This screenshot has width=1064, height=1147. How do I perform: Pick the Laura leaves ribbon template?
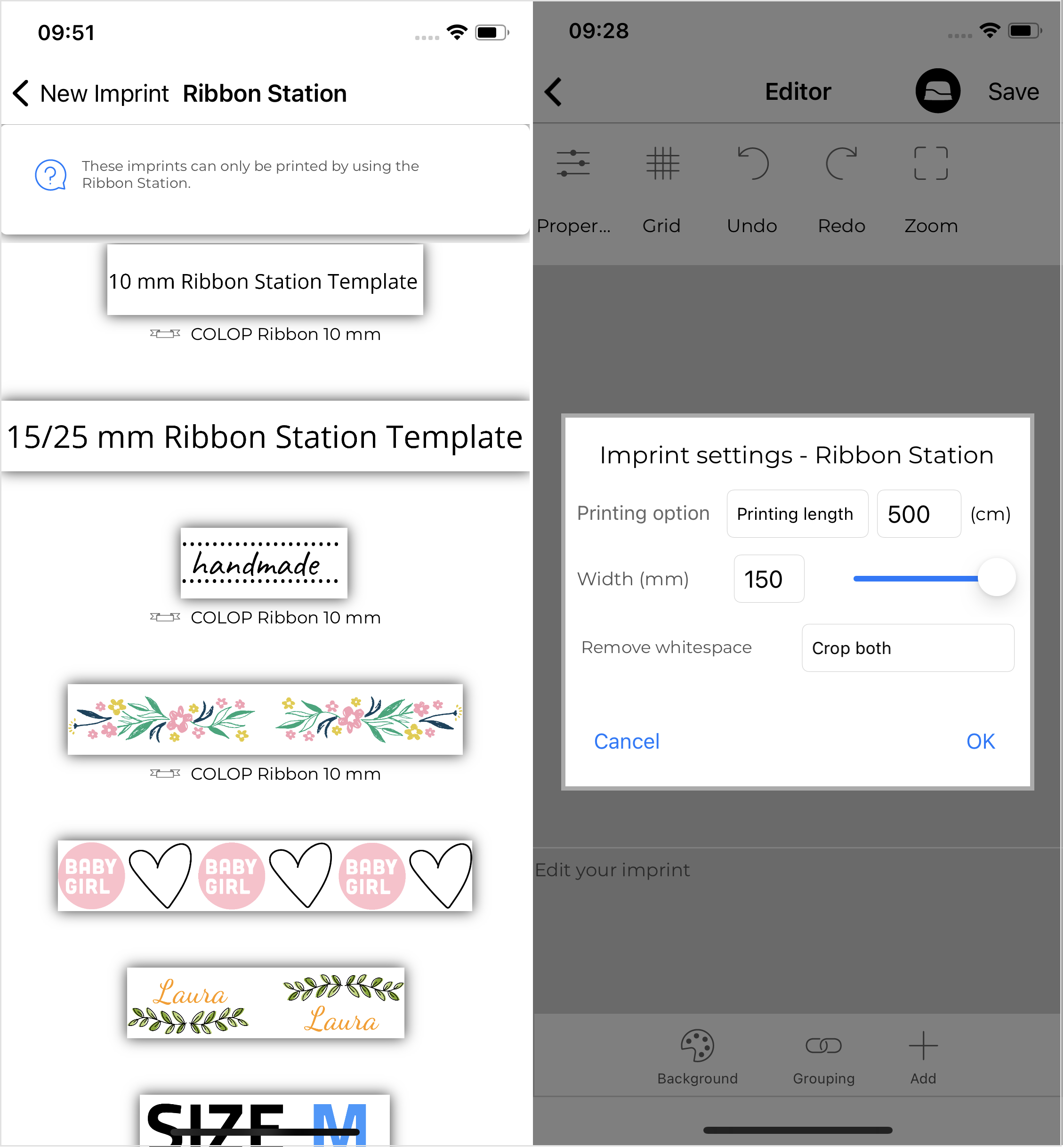pyautogui.click(x=265, y=1003)
